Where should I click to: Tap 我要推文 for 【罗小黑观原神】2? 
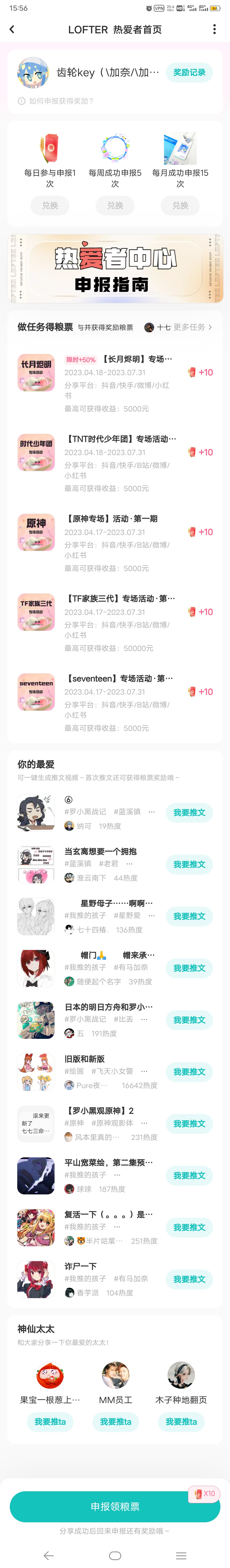pyautogui.click(x=189, y=1124)
